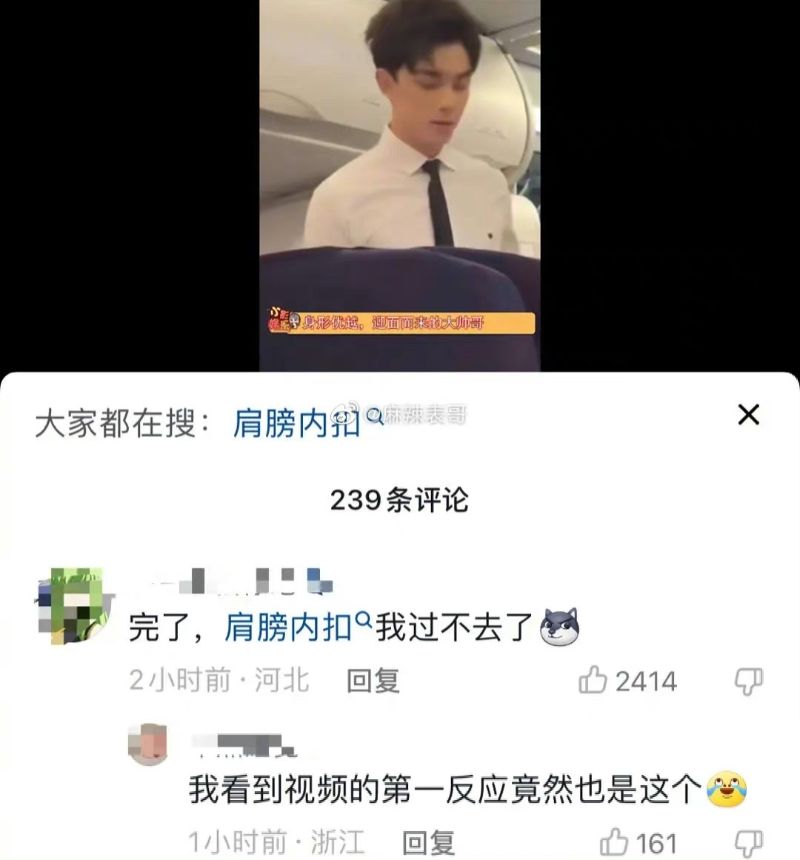Dislike the comment posted from 河北
800x860 pixels.
tap(749, 681)
